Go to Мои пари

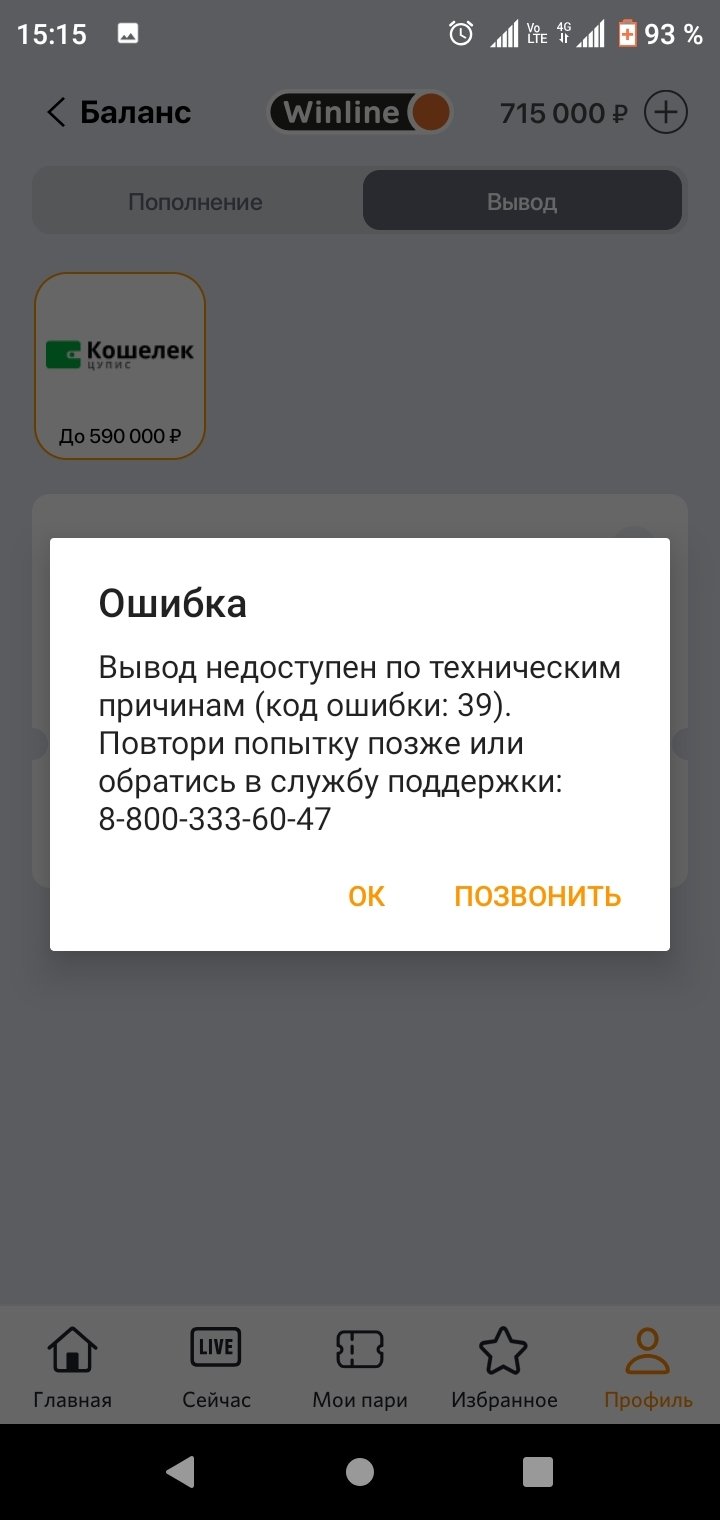(360, 1366)
